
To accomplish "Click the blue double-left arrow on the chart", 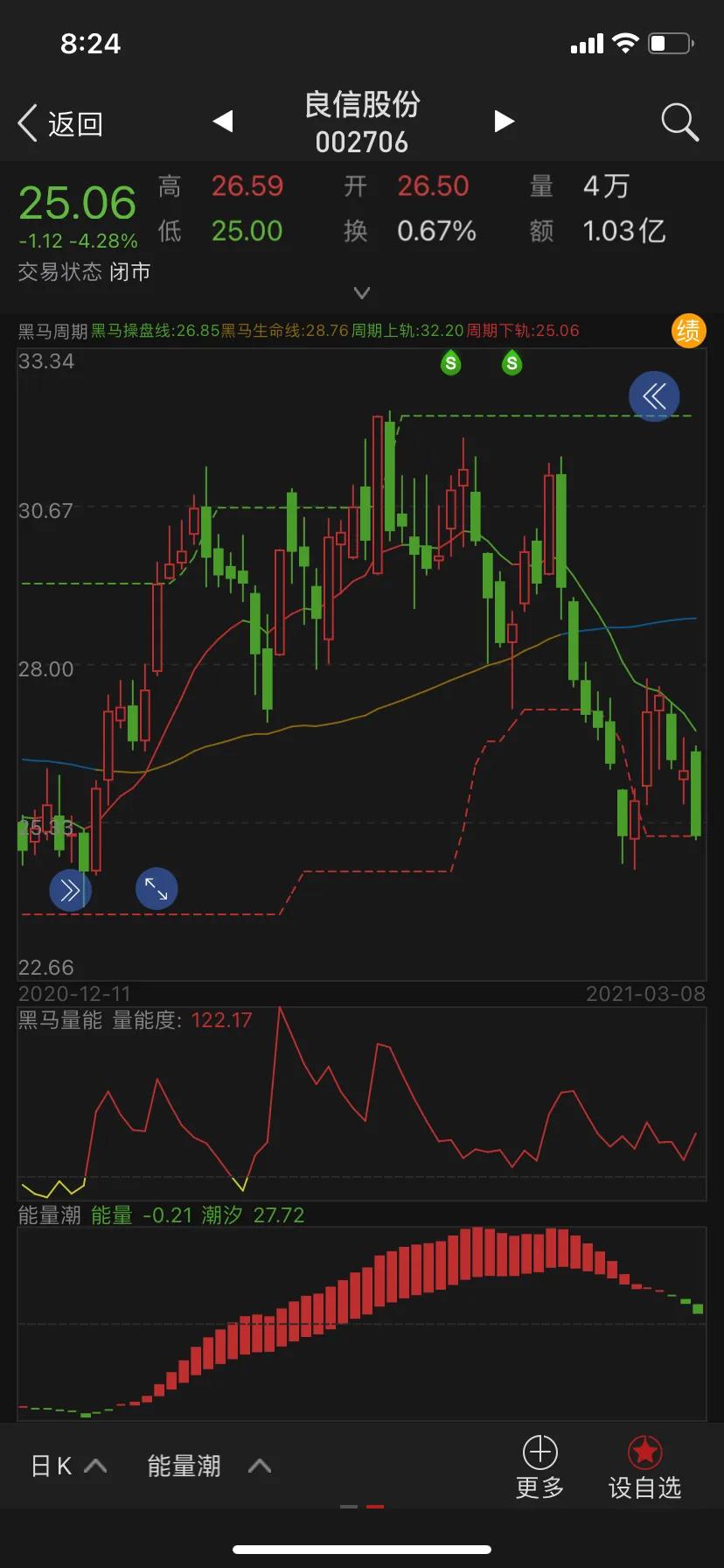I will tap(654, 395).
